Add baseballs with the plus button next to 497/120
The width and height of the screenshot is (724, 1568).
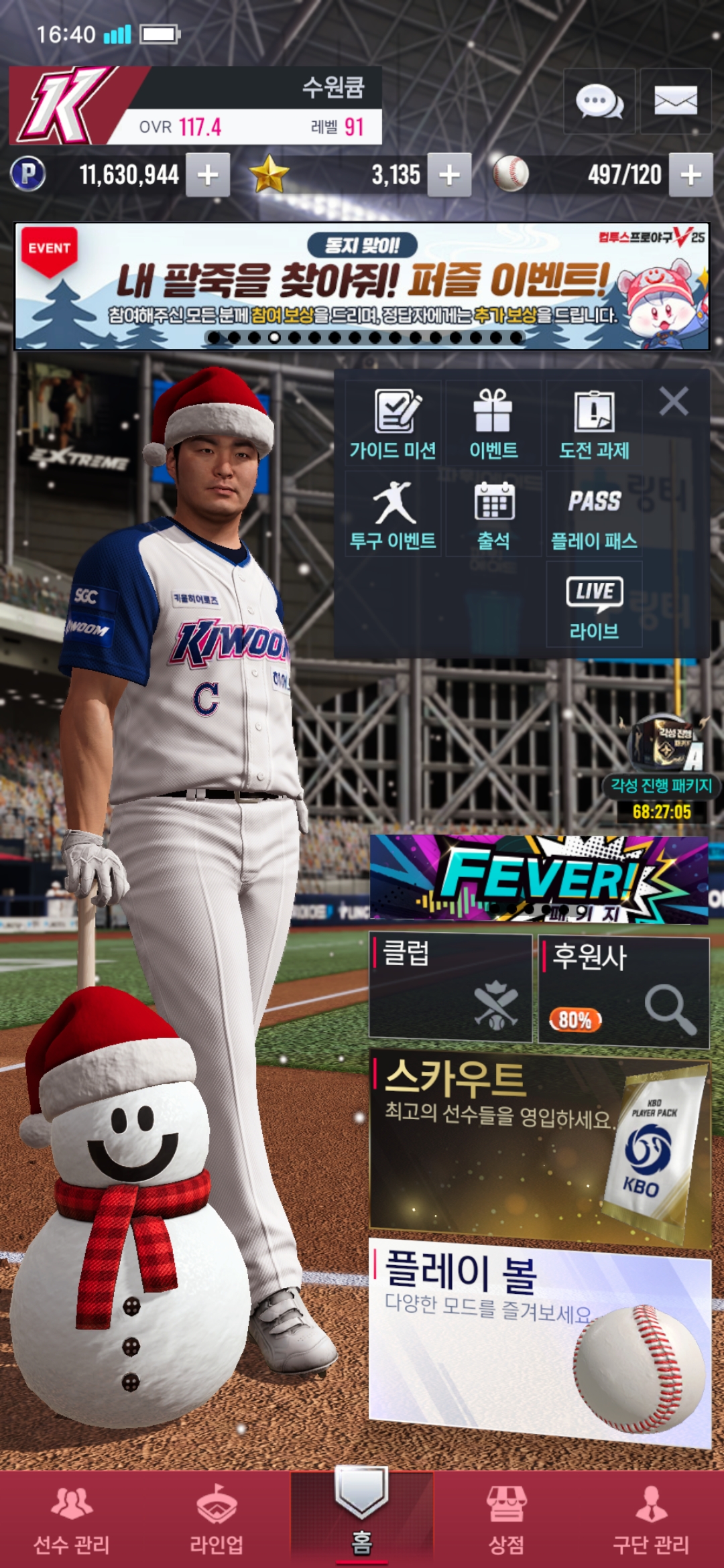pyautogui.click(x=690, y=175)
